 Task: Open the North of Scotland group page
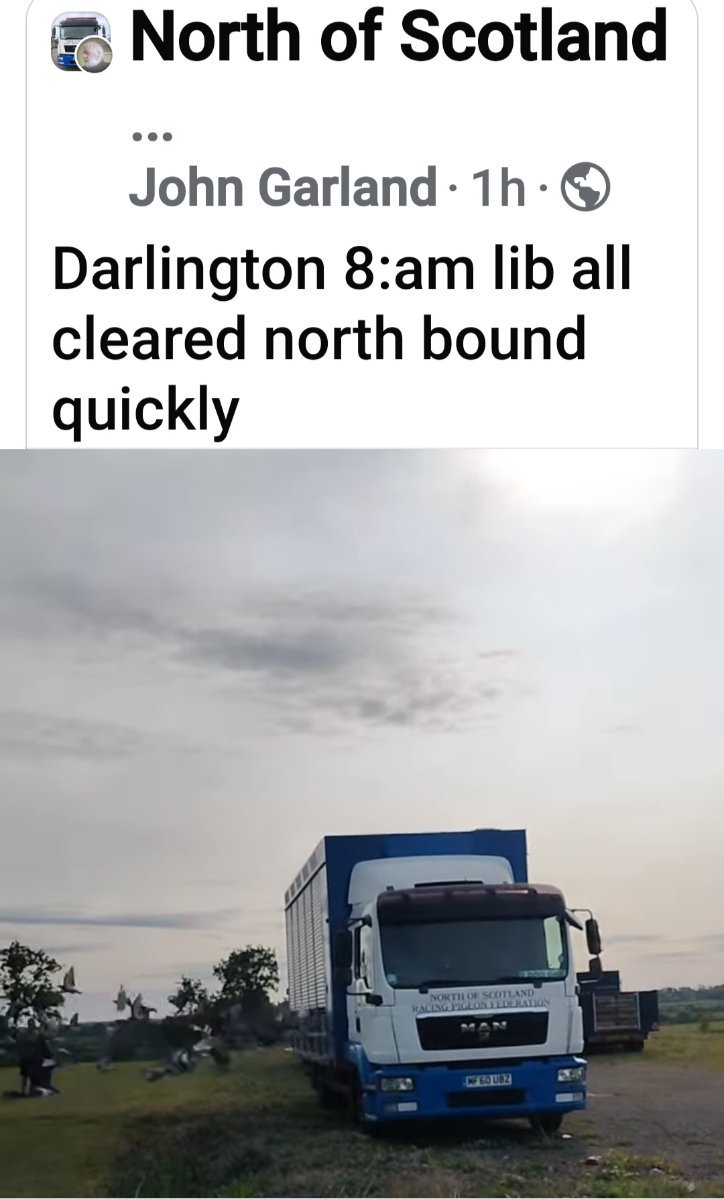pyautogui.click(x=398, y=37)
